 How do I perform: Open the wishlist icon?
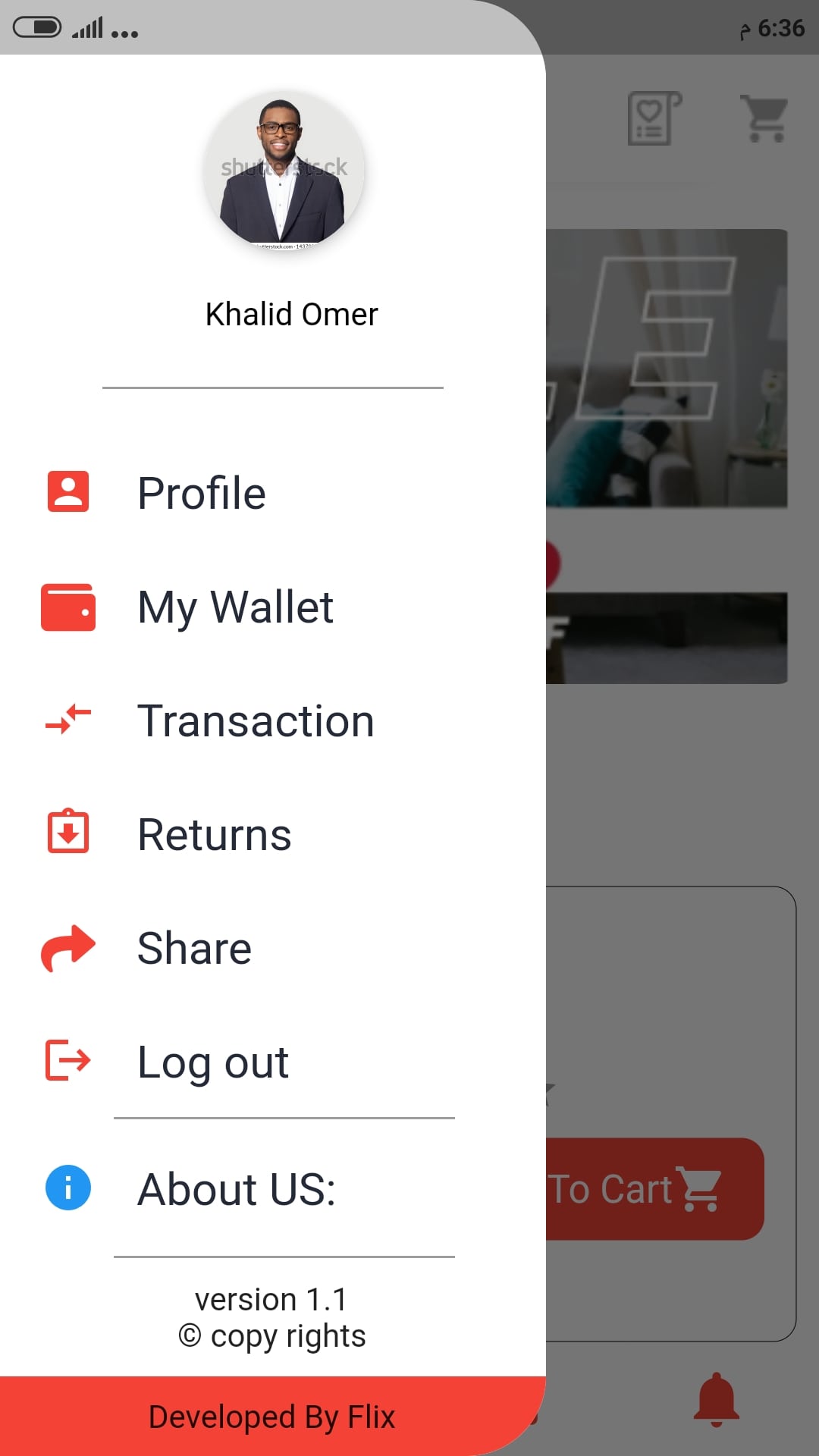[654, 118]
